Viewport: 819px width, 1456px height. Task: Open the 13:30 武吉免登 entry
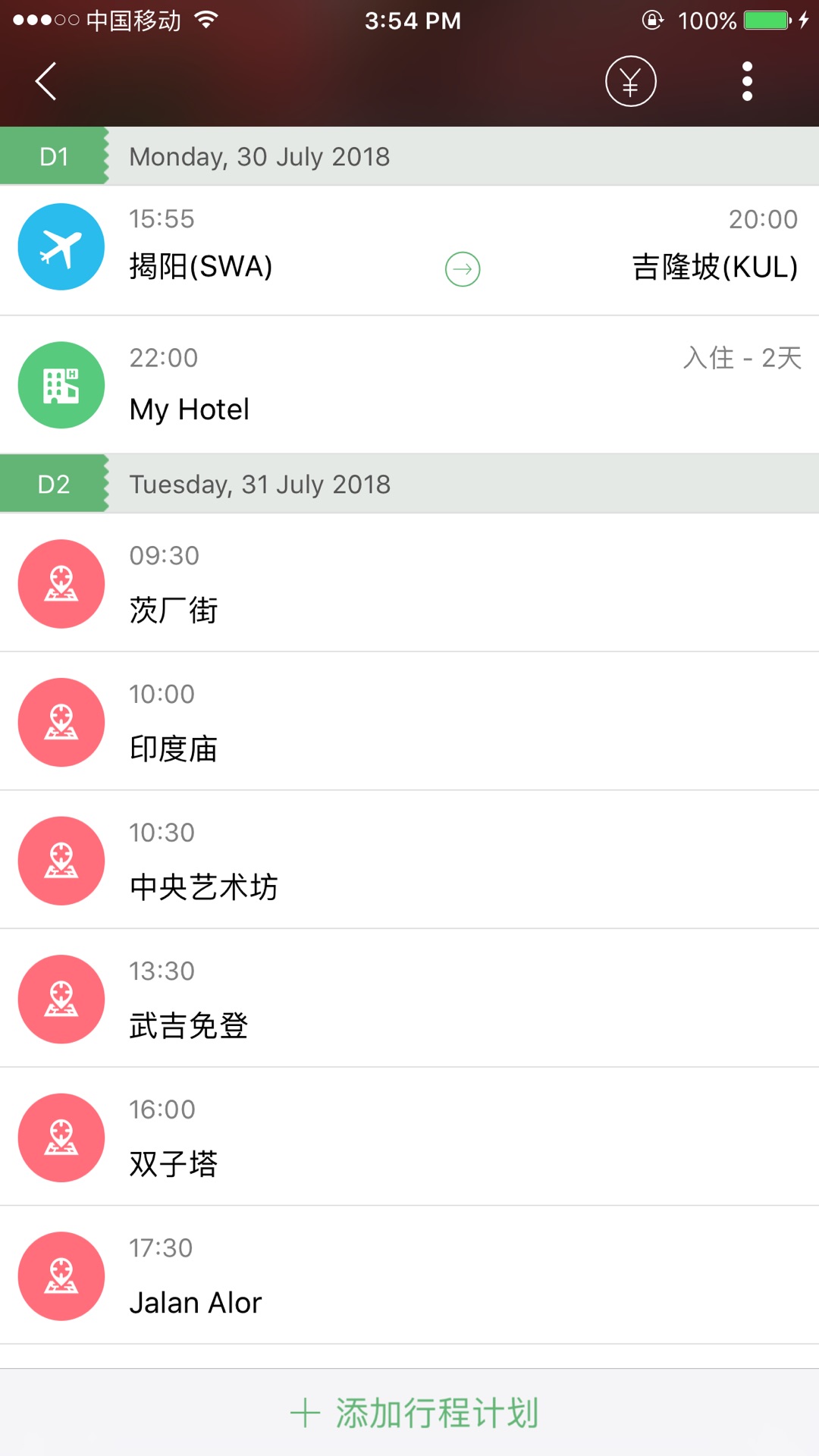coord(409,999)
